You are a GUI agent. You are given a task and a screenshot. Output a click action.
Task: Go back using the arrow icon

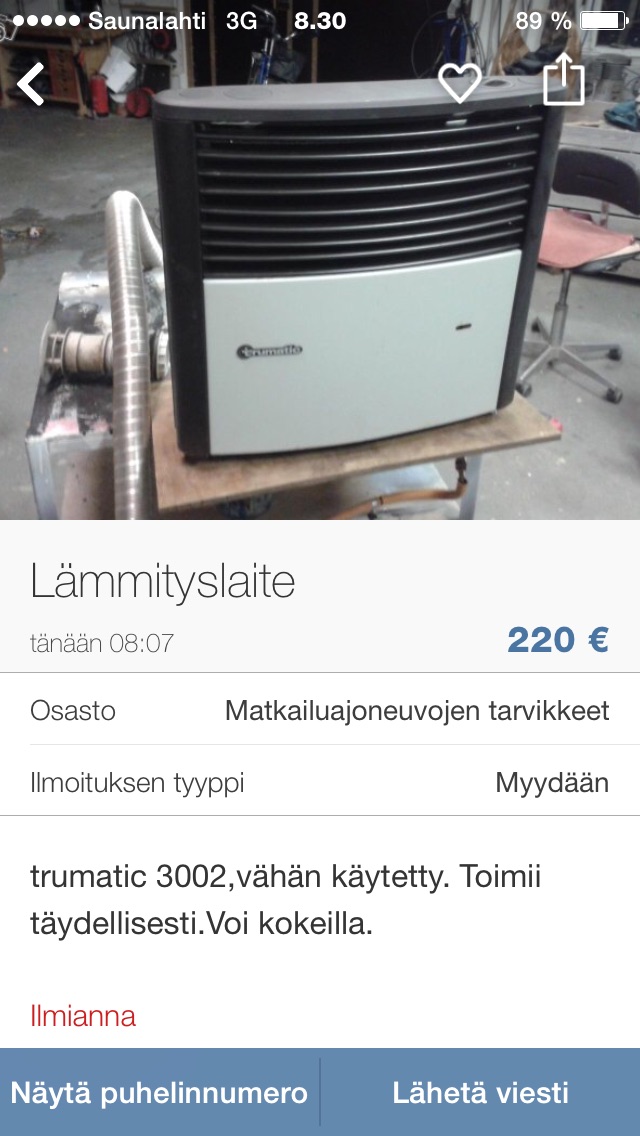[x=32, y=84]
